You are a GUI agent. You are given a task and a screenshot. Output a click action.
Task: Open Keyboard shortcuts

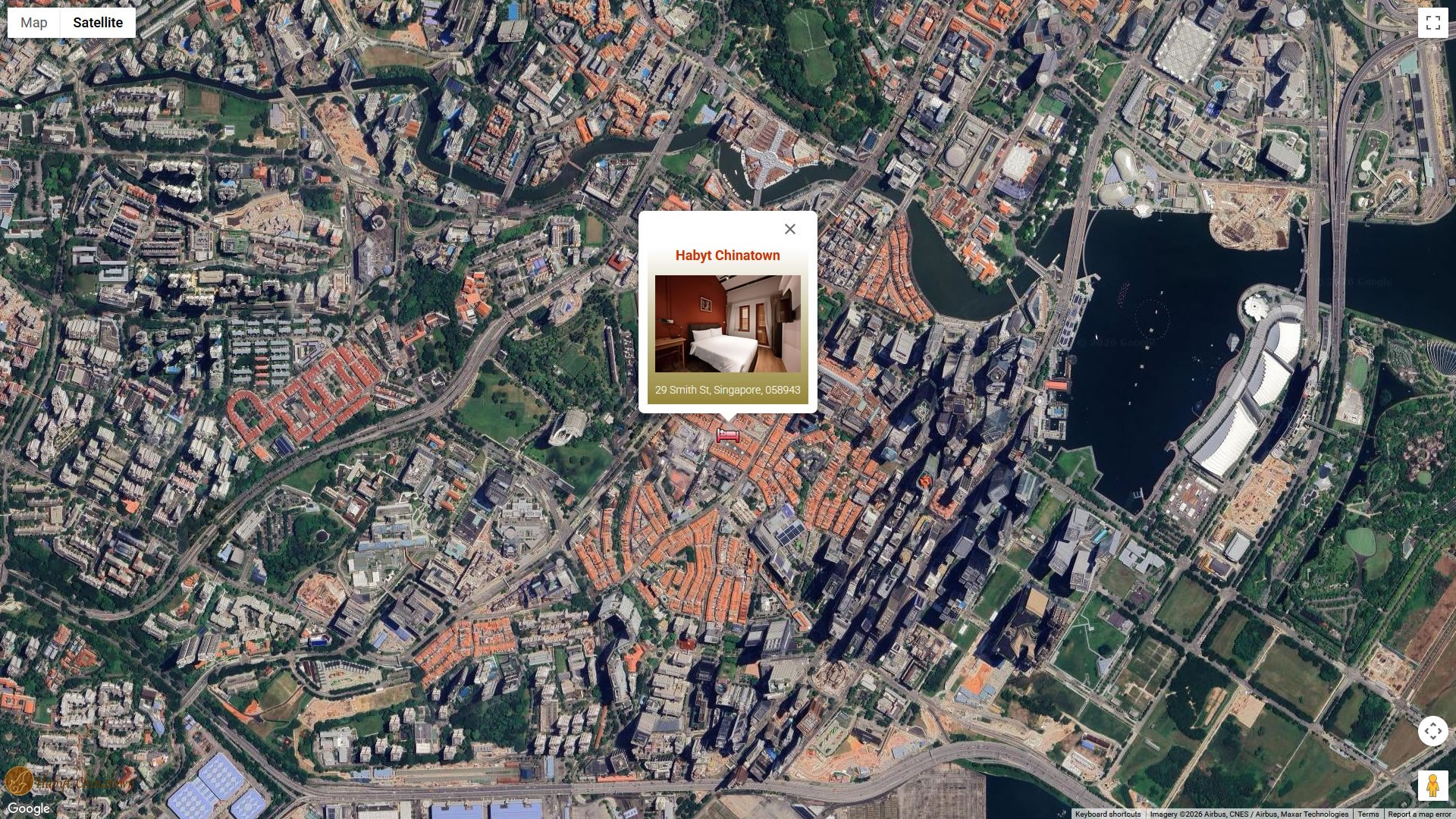1107,814
